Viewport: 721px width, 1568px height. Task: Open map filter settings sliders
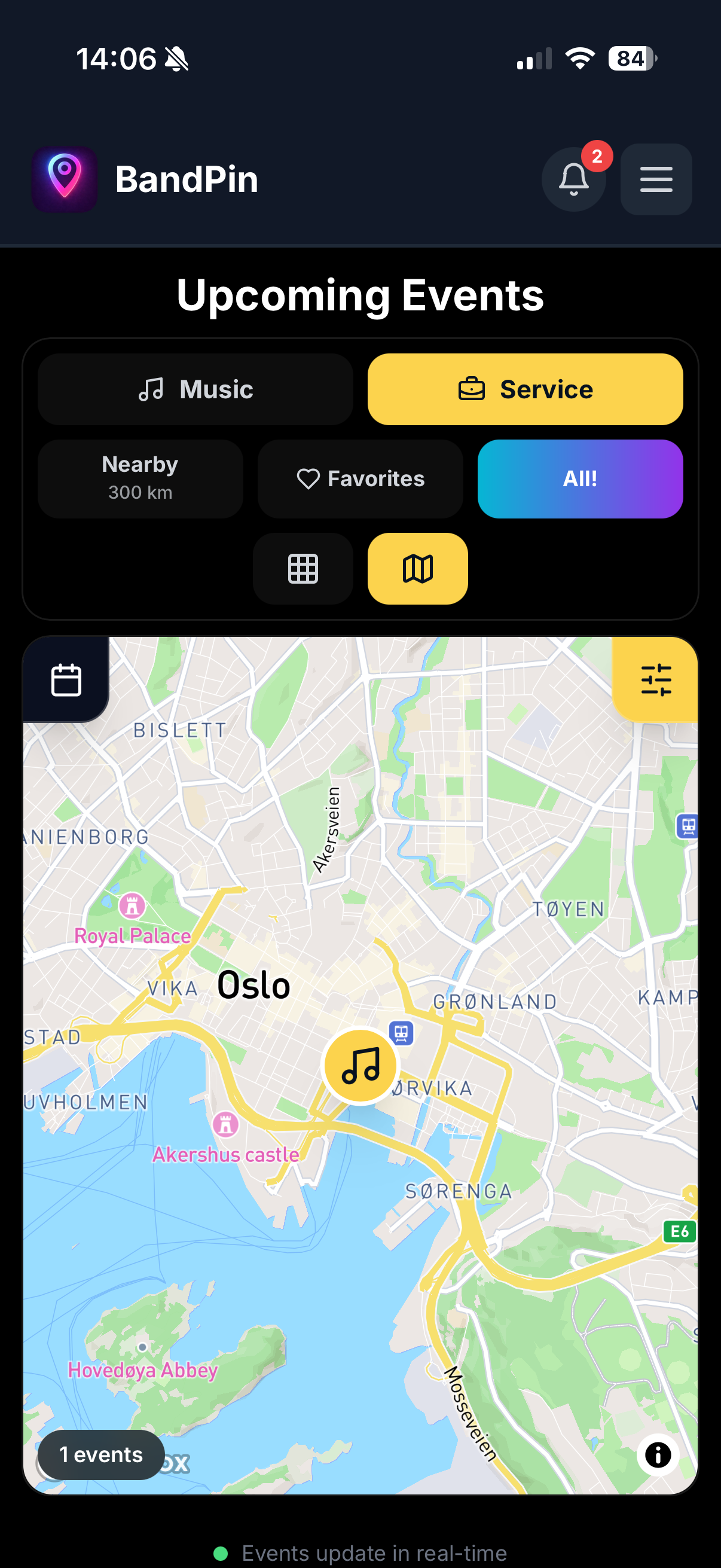coord(656,679)
